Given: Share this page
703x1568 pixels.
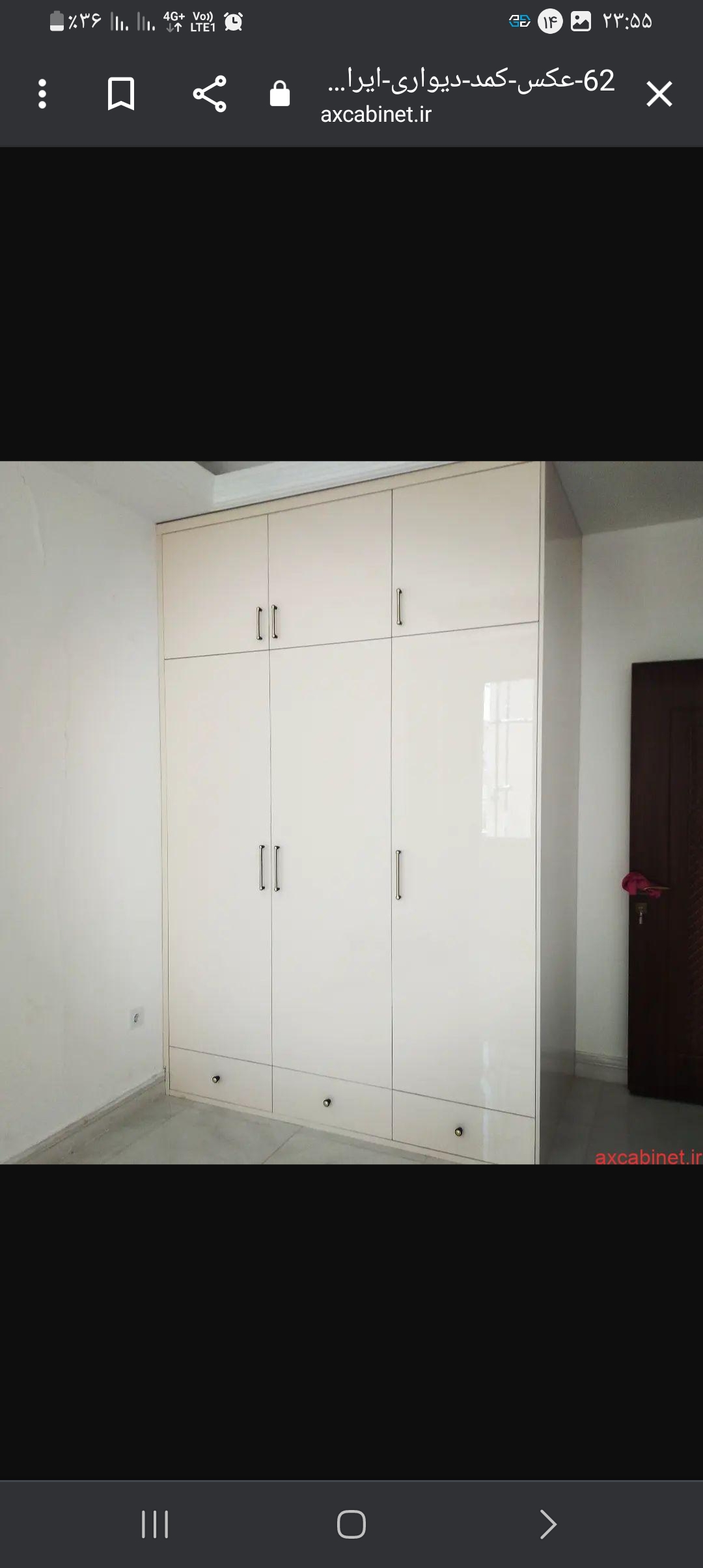Looking at the screenshot, I should (x=210, y=94).
